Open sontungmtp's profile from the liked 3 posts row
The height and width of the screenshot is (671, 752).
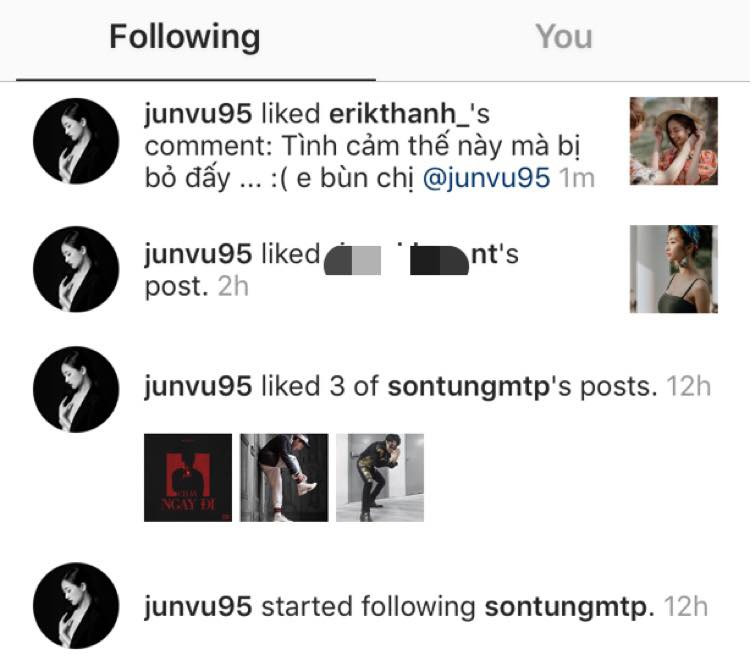click(x=468, y=386)
